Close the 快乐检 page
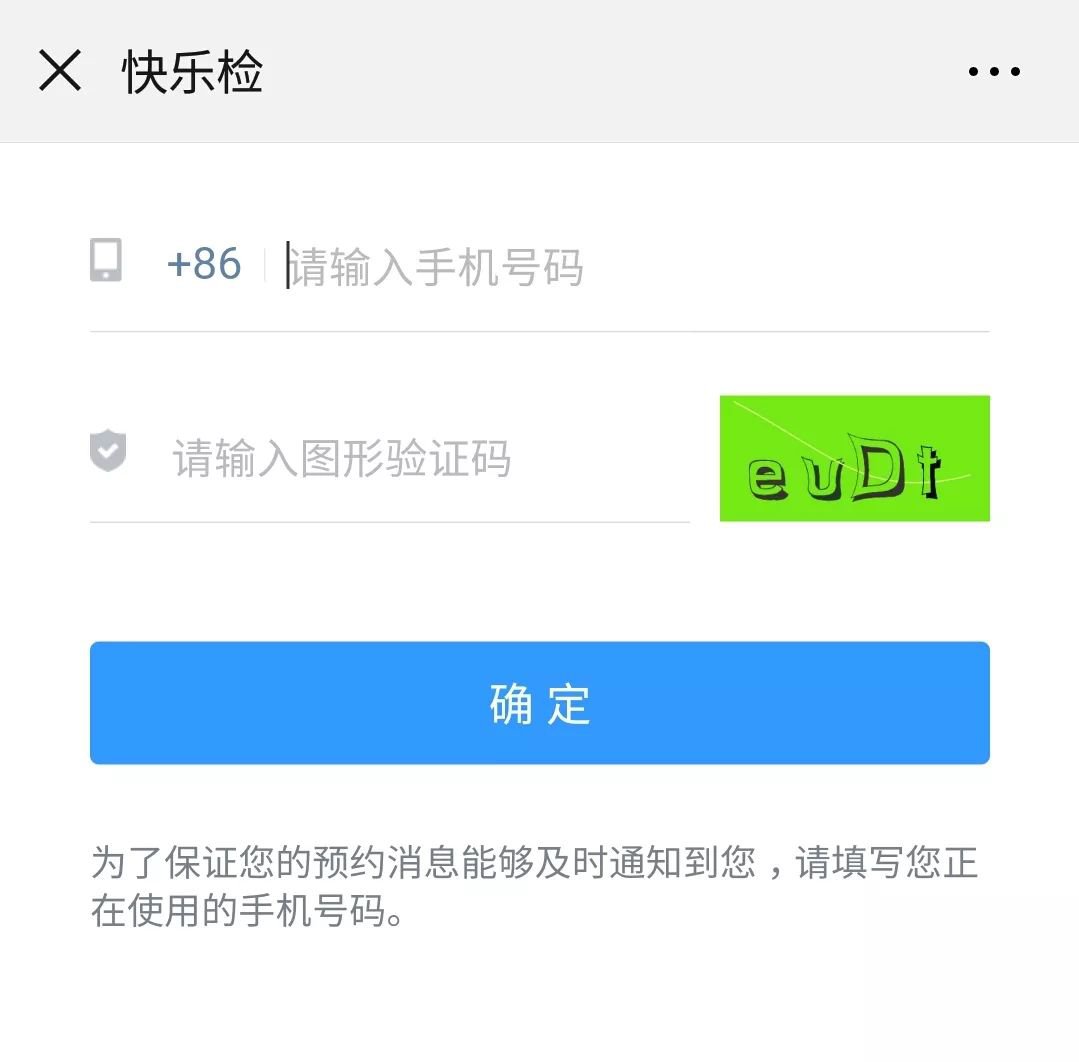Image resolution: width=1079 pixels, height=1062 pixels. coord(60,71)
